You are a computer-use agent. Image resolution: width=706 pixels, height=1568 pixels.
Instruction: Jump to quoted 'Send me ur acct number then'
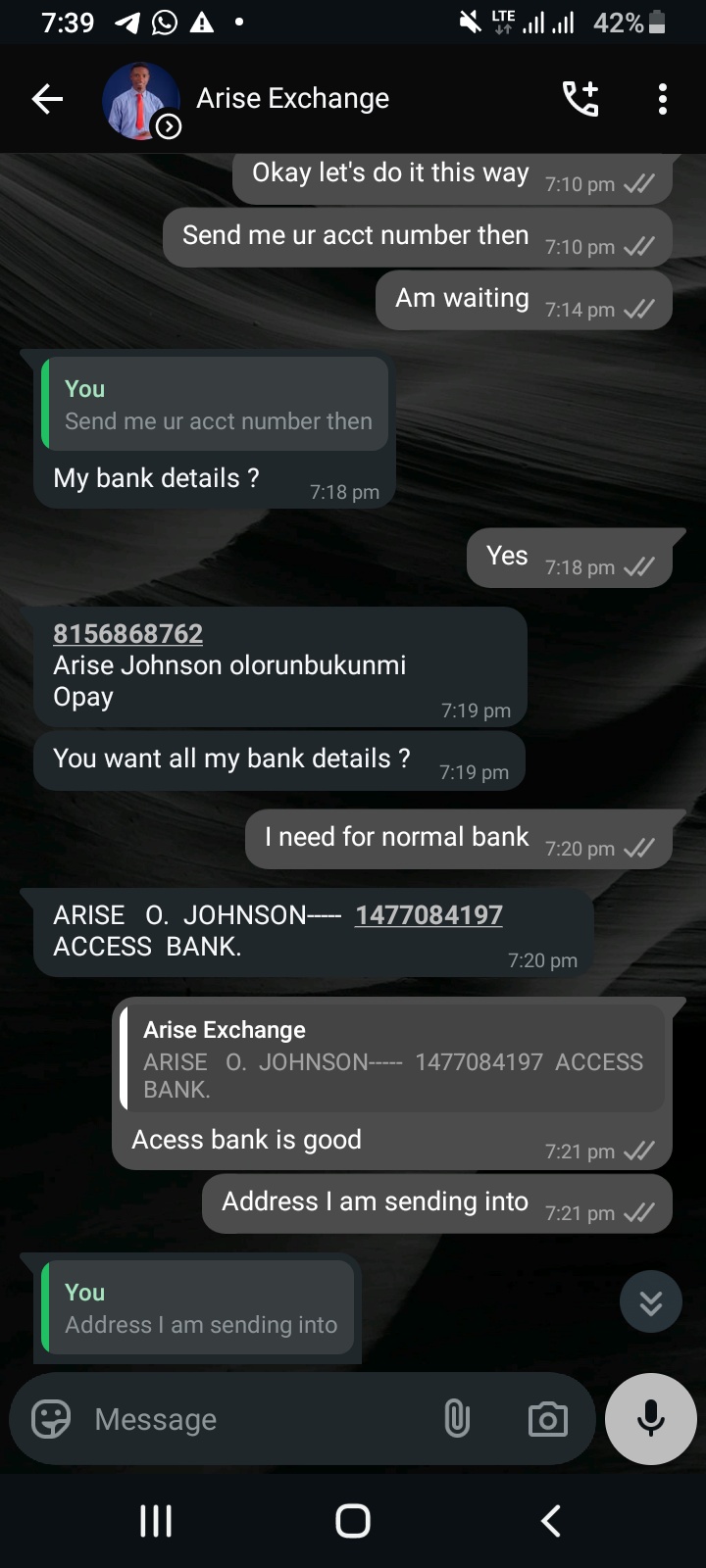pyautogui.click(x=216, y=405)
